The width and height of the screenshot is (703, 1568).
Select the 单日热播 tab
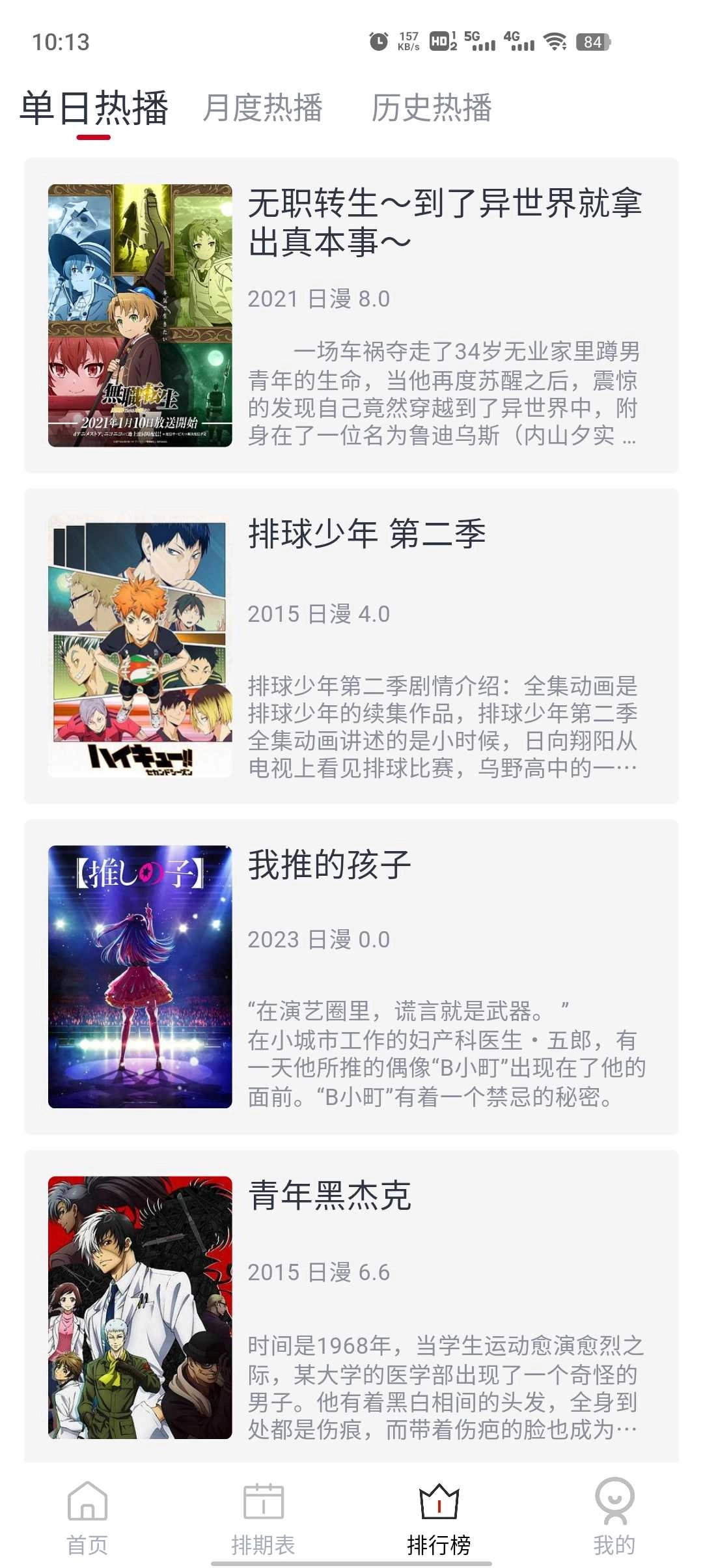94,109
